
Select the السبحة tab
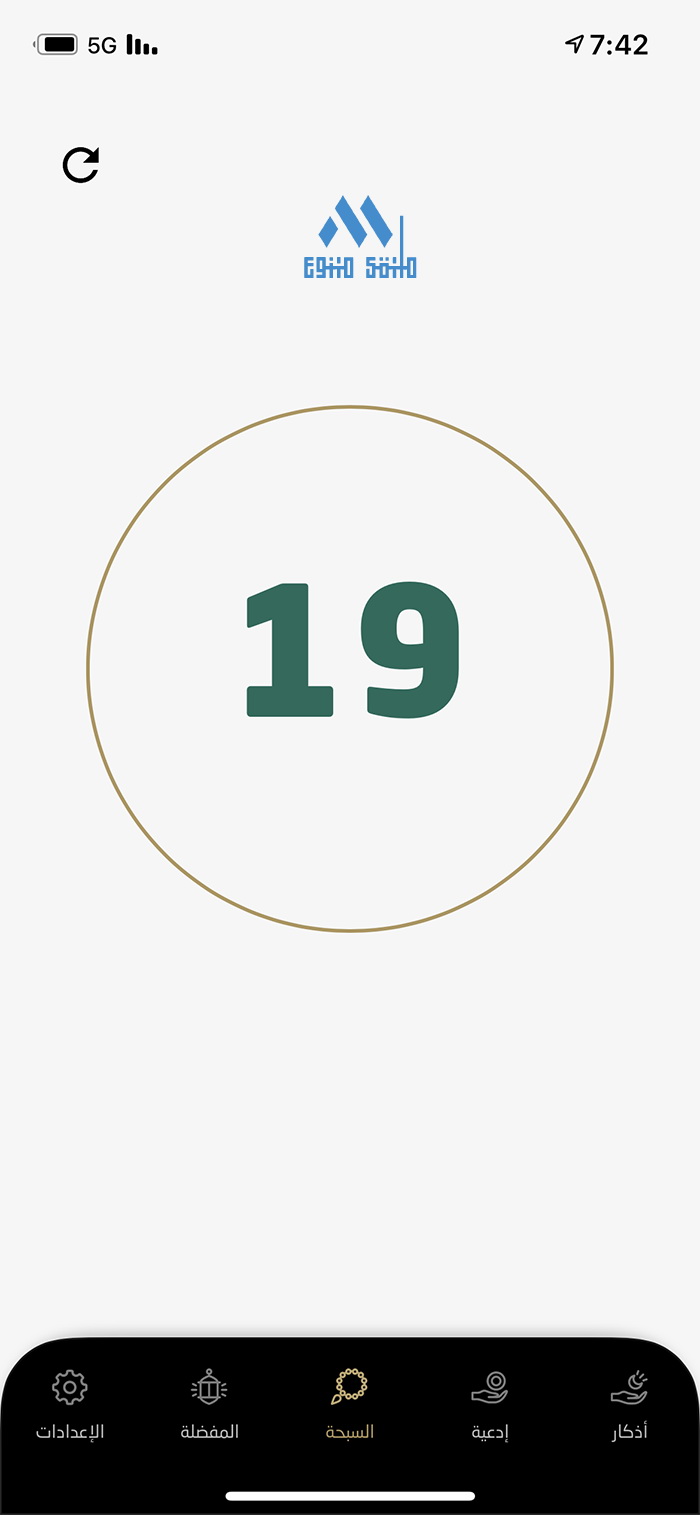pos(350,1405)
